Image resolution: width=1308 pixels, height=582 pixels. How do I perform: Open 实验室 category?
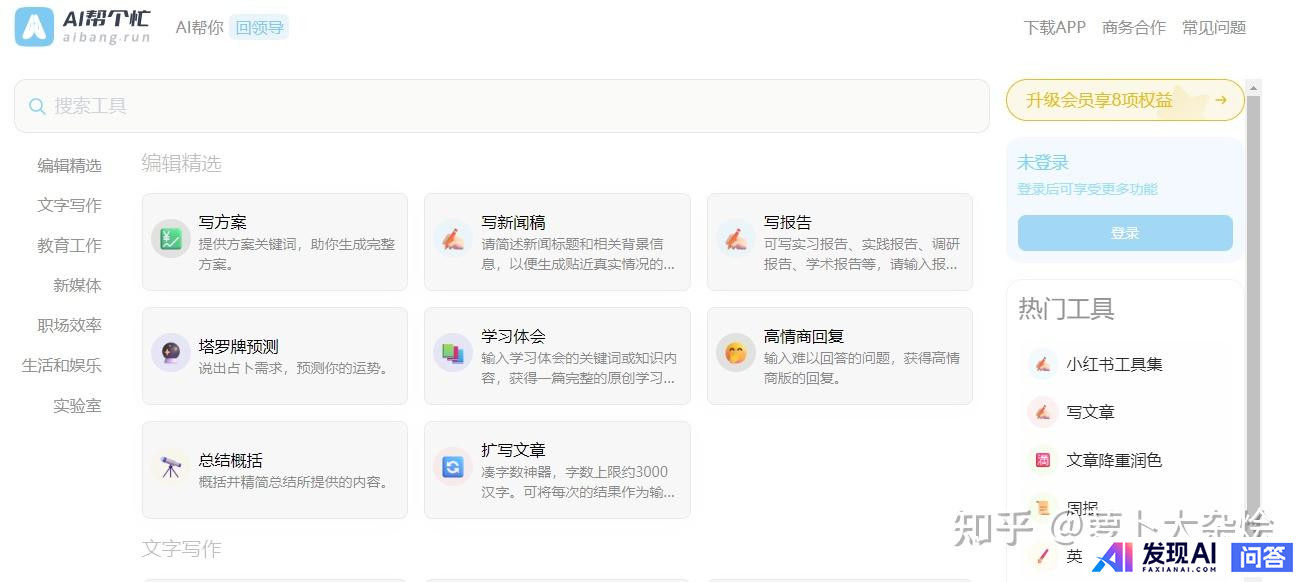click(77, 405)
